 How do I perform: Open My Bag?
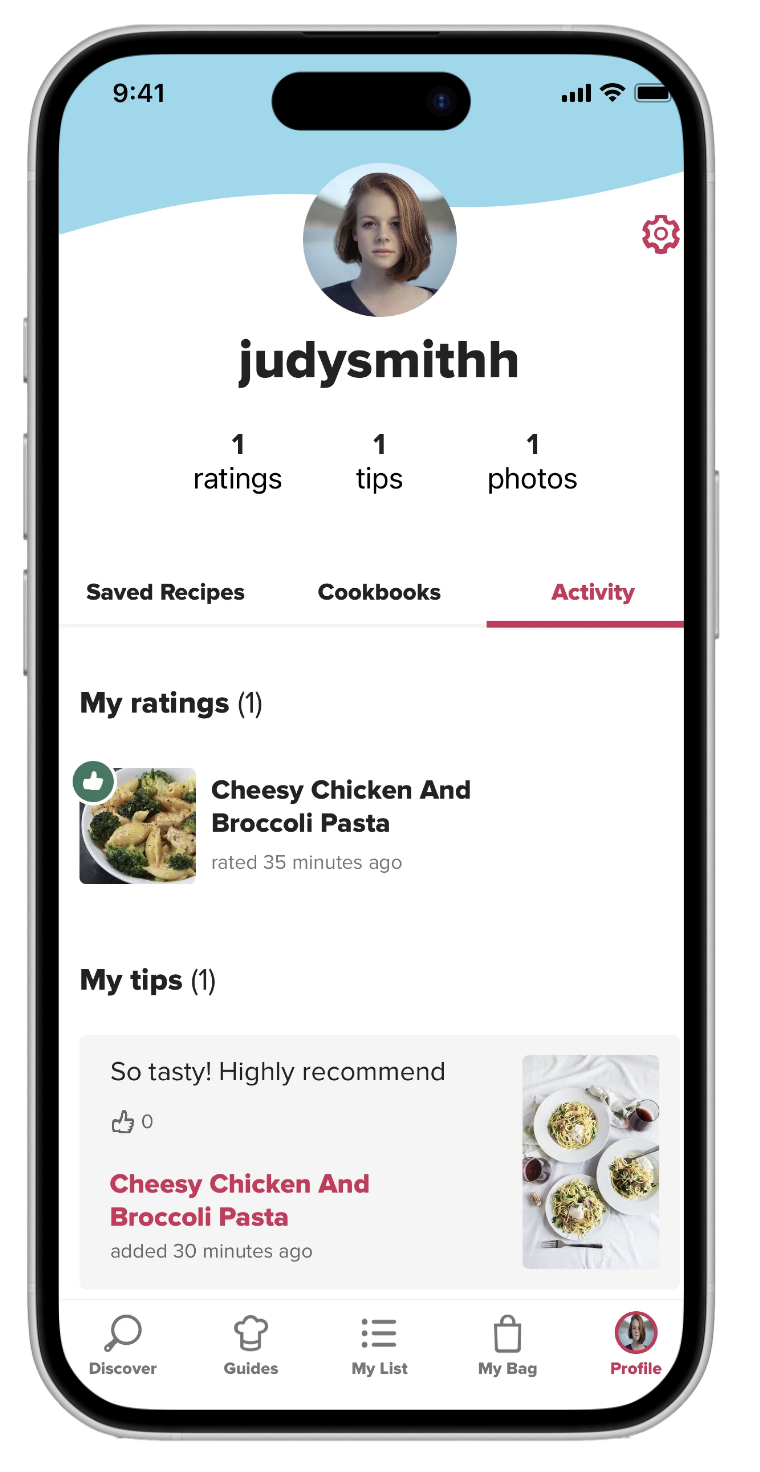[x=507, y=1345]
